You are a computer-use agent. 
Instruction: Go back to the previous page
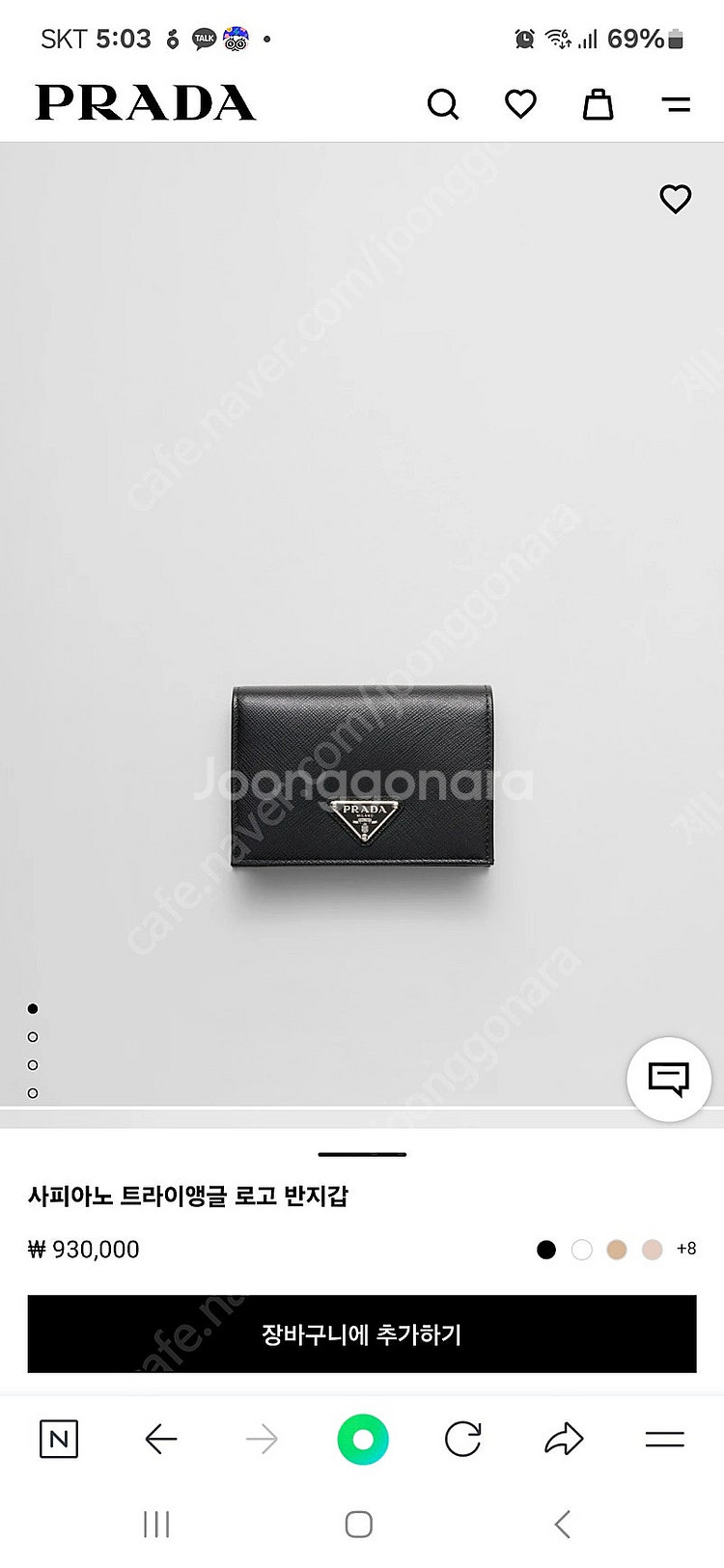click(160, 1440)
